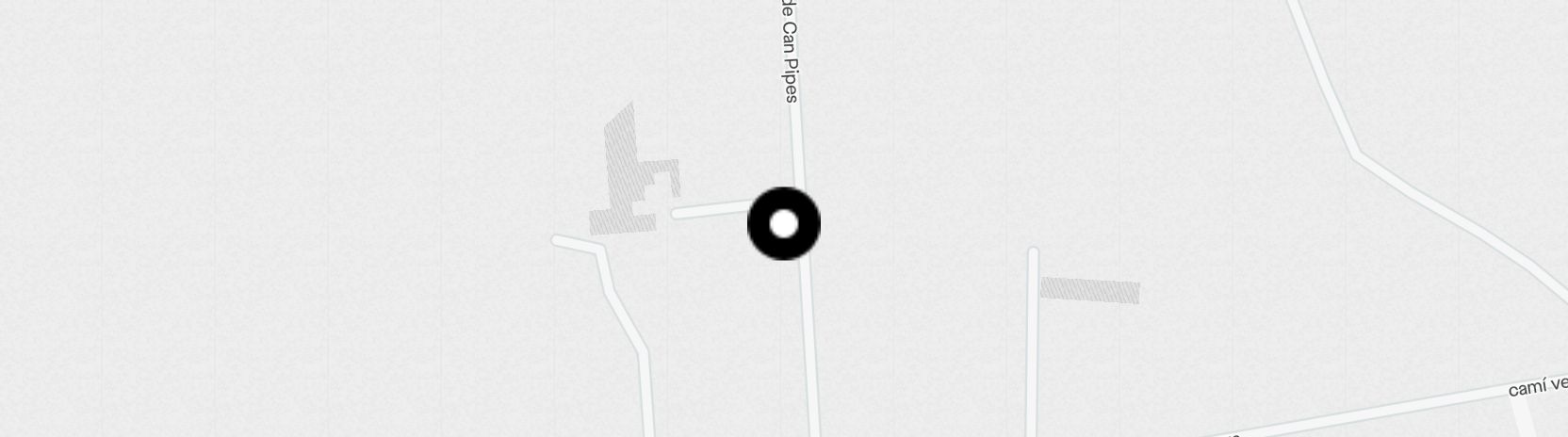The image size is (1568, 437).
Task: Tap the black location marker on the map
Action: point(784,224)
